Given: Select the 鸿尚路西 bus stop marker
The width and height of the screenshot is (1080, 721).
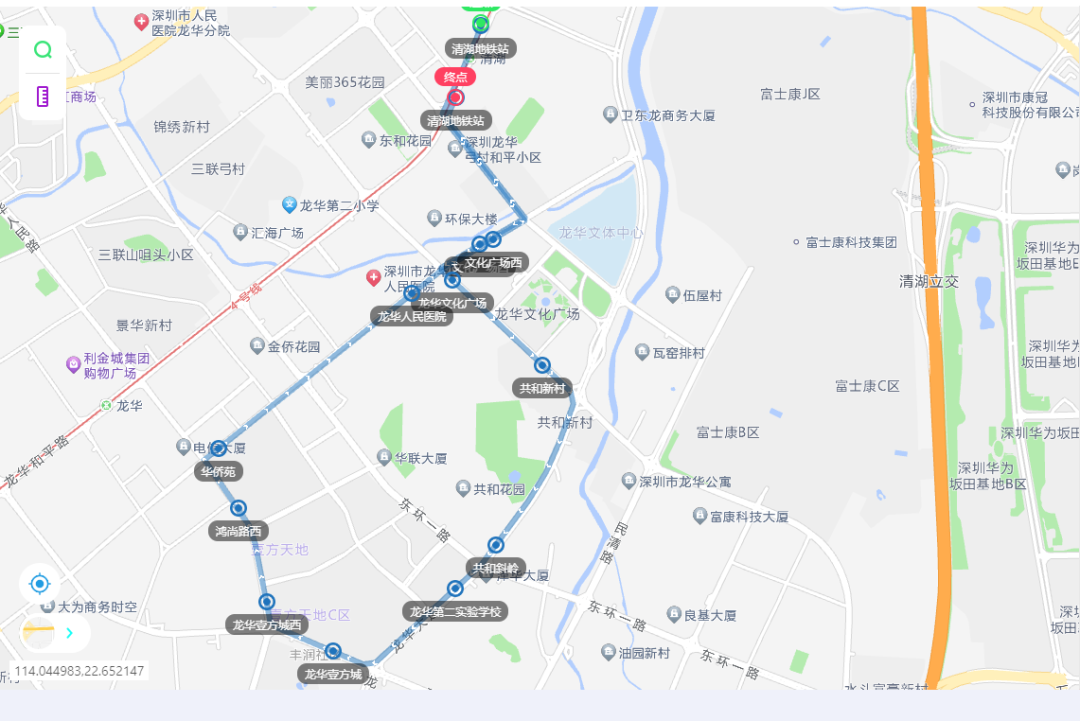Looking at the screenshot, I should pos(239,509).
